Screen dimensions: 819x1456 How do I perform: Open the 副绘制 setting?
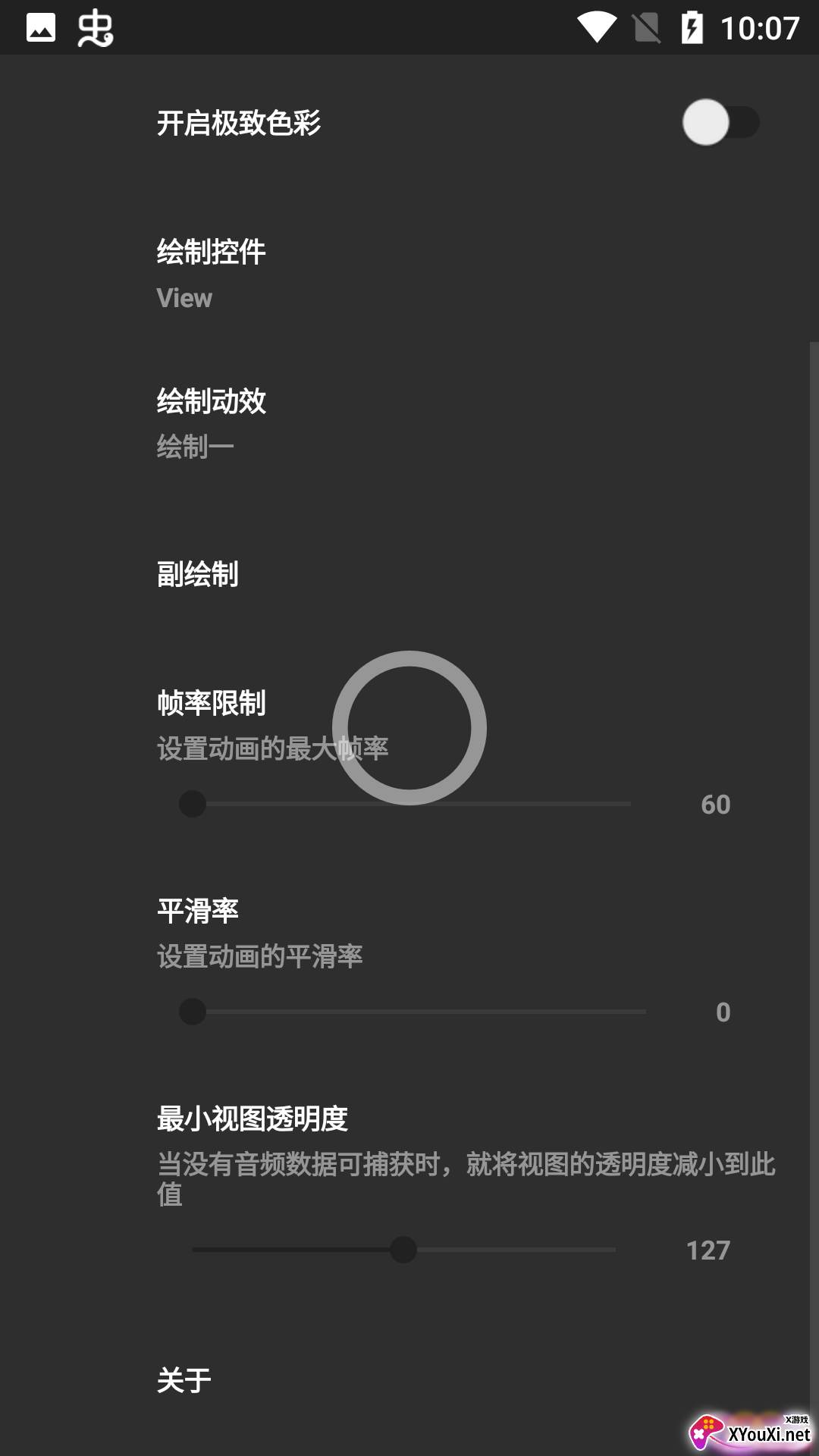pyautogui.click(x=409, y=574)
